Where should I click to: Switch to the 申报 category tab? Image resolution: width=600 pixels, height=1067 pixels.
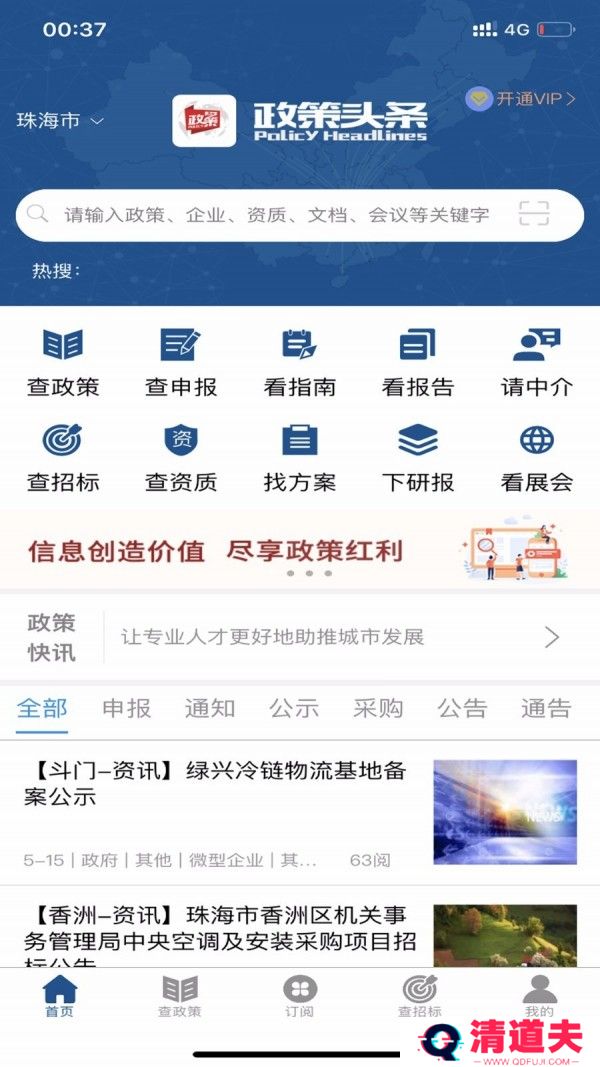pyautogui.click(x=127, y=709)
